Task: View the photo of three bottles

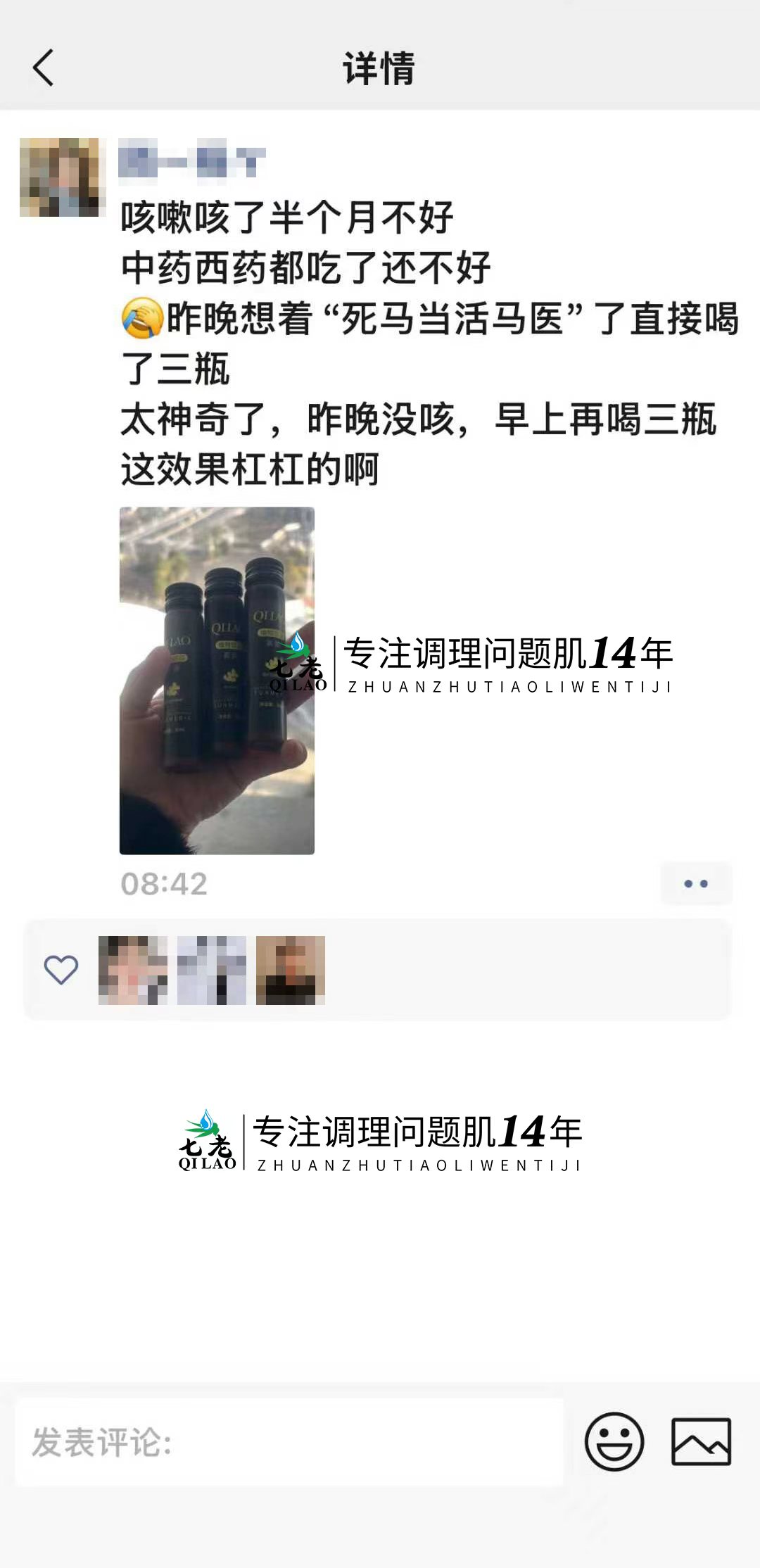Action: coord(217,681)
